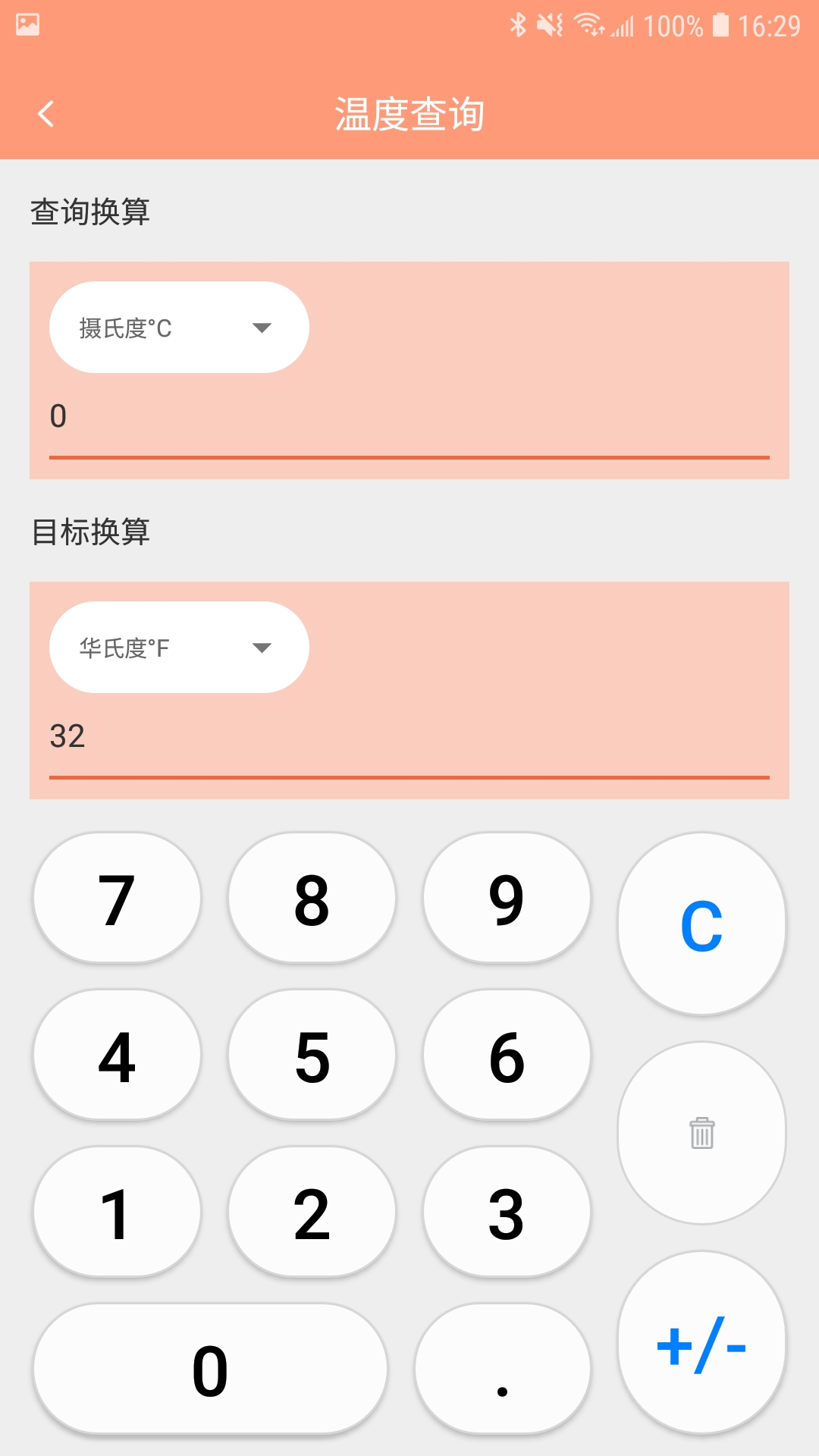Go back using the top-left arrow
Screen dimensions: 819x1456
[x=46, y=115]
